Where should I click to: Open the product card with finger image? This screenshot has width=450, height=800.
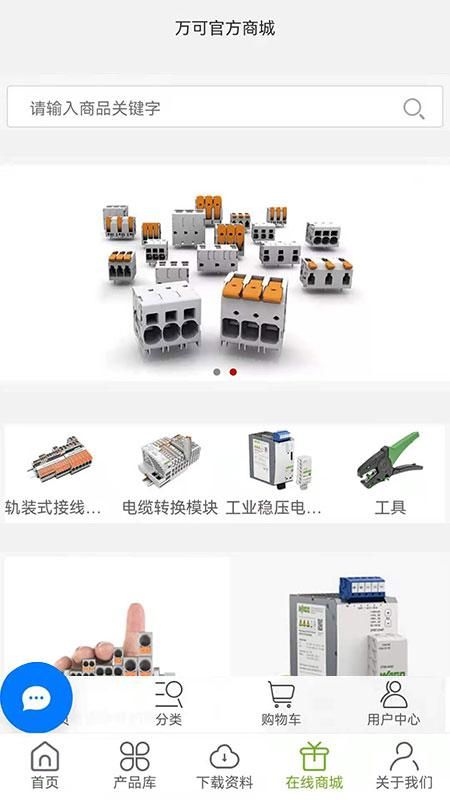pyautogui.click(x=117, y=616)
